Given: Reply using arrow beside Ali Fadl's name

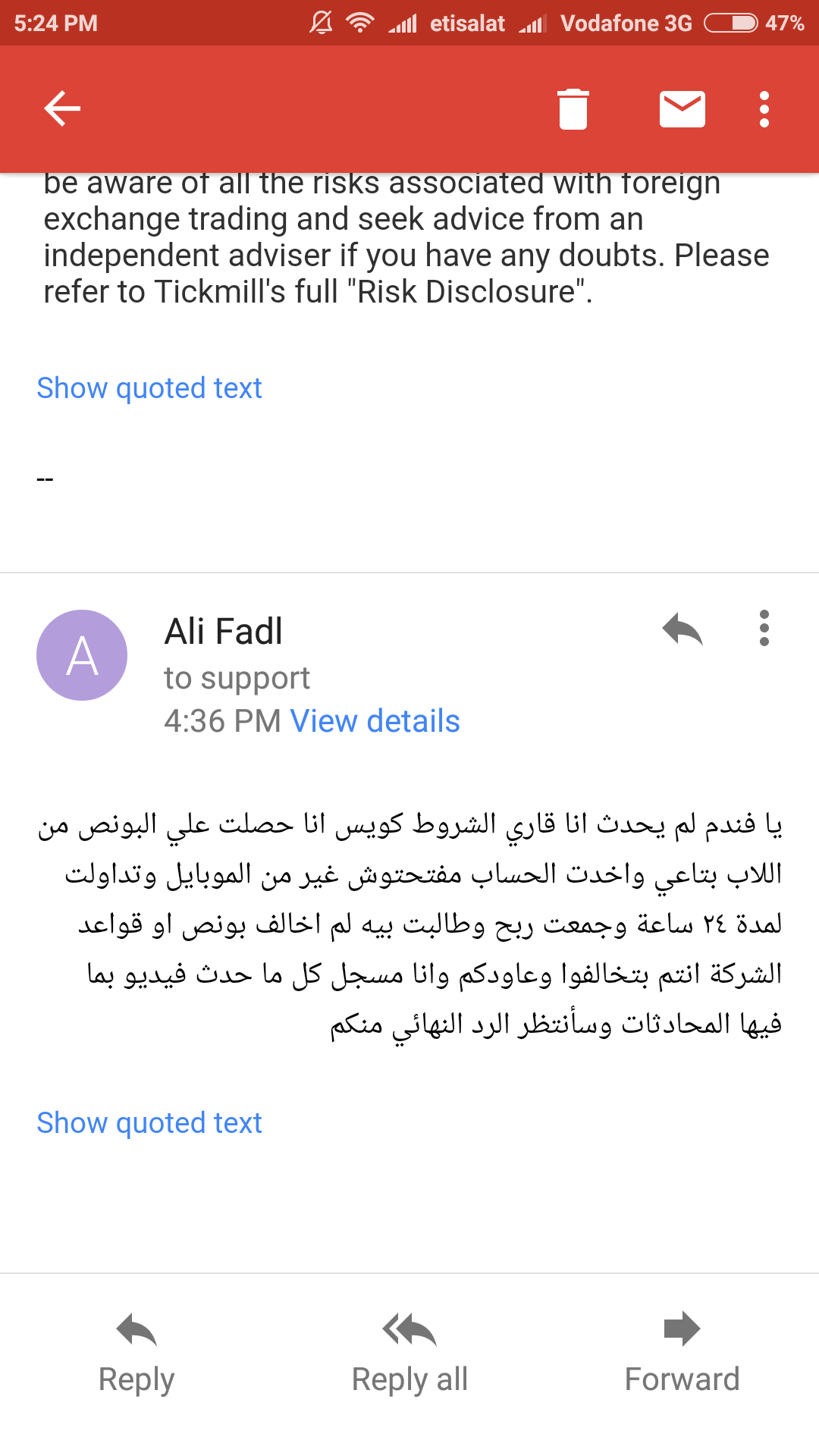Looking at the screenshot, I should (682, 629).
